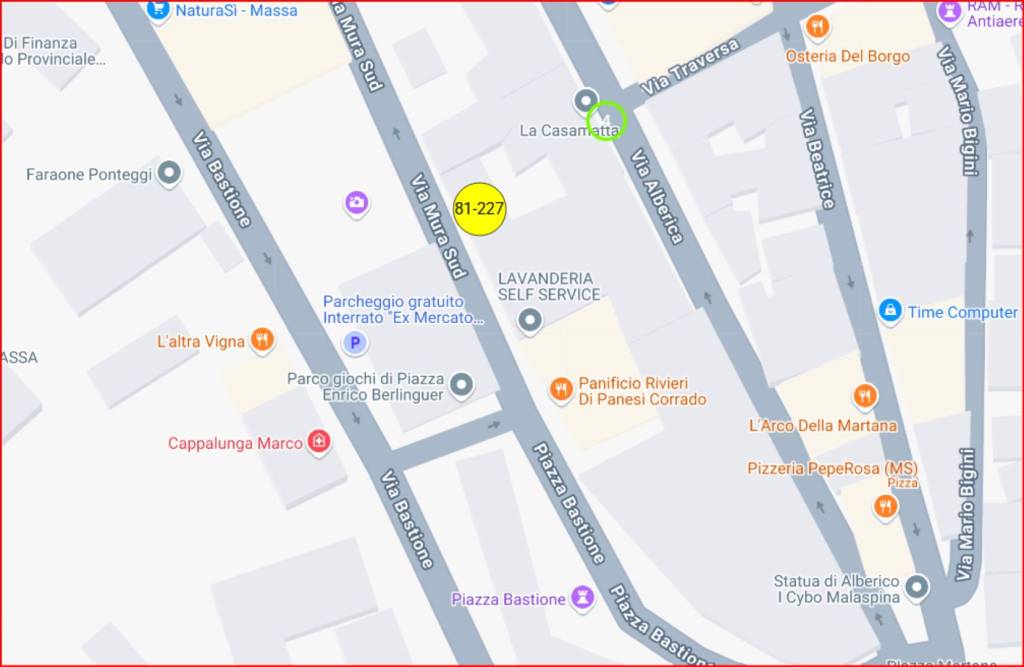
Task: Open the La Casamatta place pin
Action: pyautogui.click(x=586, y=100)
